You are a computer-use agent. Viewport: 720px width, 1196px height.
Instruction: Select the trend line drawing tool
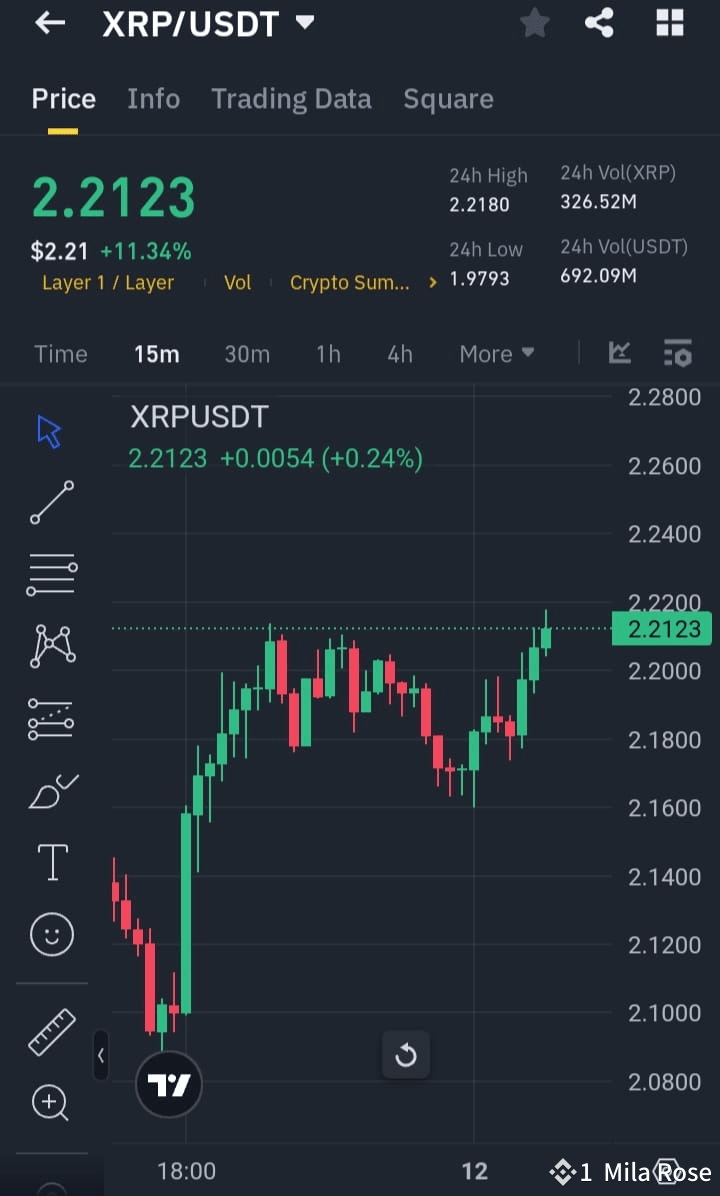pyautogui.click(x=51, y=502)
